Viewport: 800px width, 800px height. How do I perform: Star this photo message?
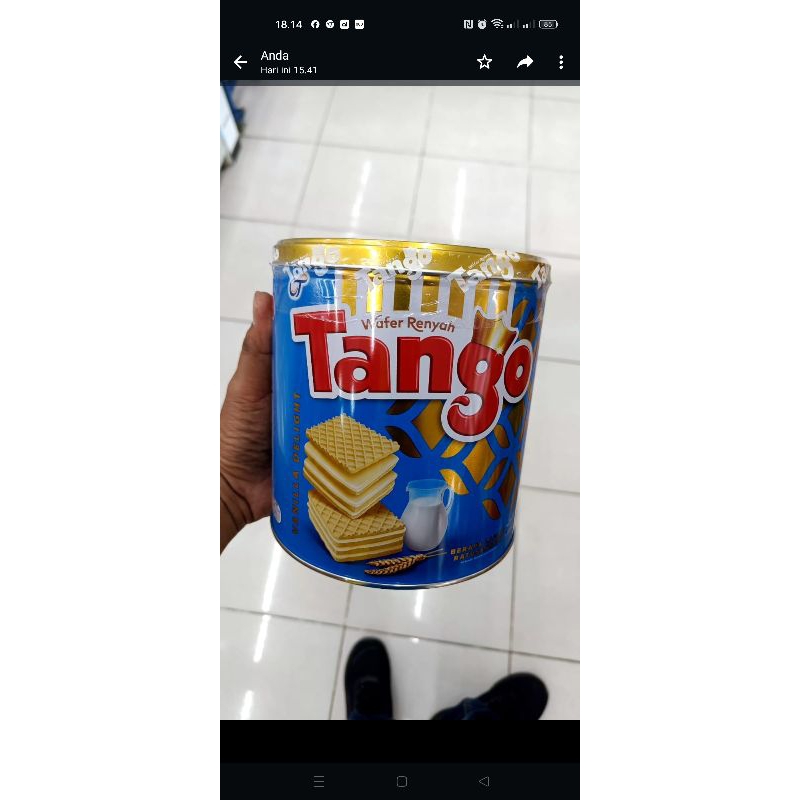pos(485,62)
